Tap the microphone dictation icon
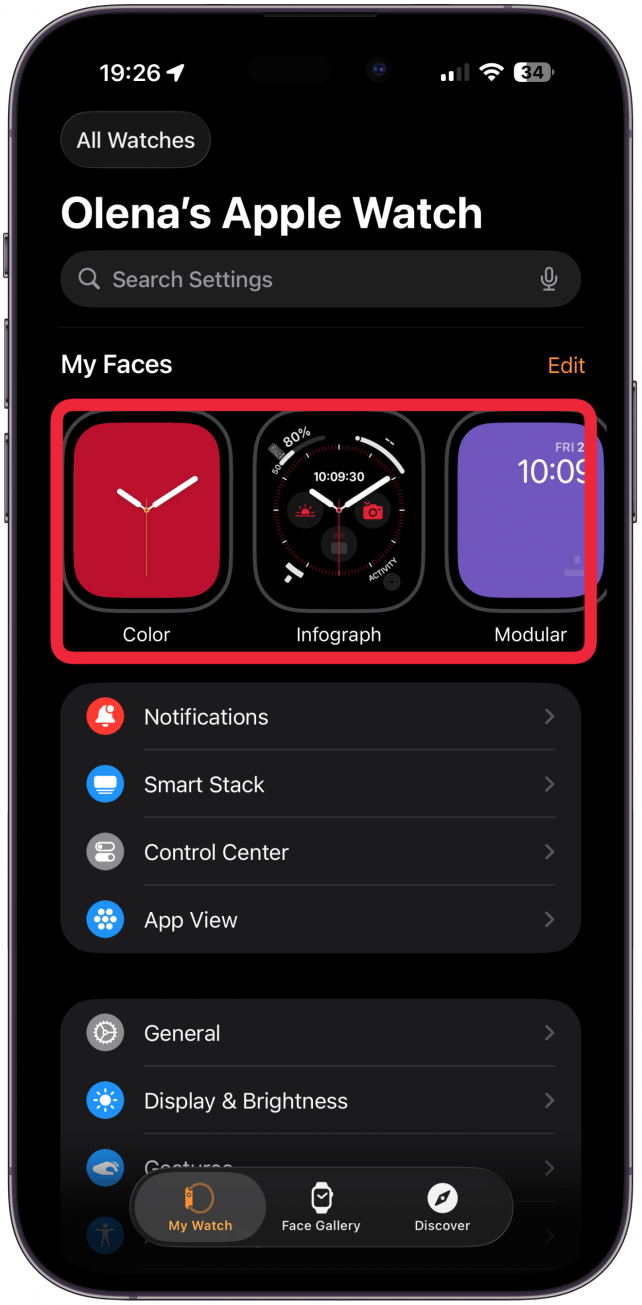642x1305 pixels. point(549,280)
